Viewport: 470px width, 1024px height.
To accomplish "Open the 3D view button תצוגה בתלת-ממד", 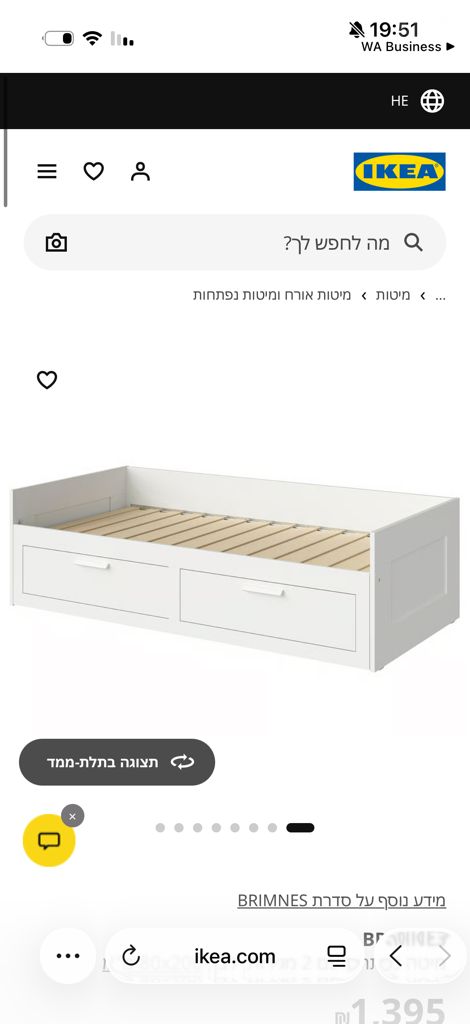I will point(117,761).
